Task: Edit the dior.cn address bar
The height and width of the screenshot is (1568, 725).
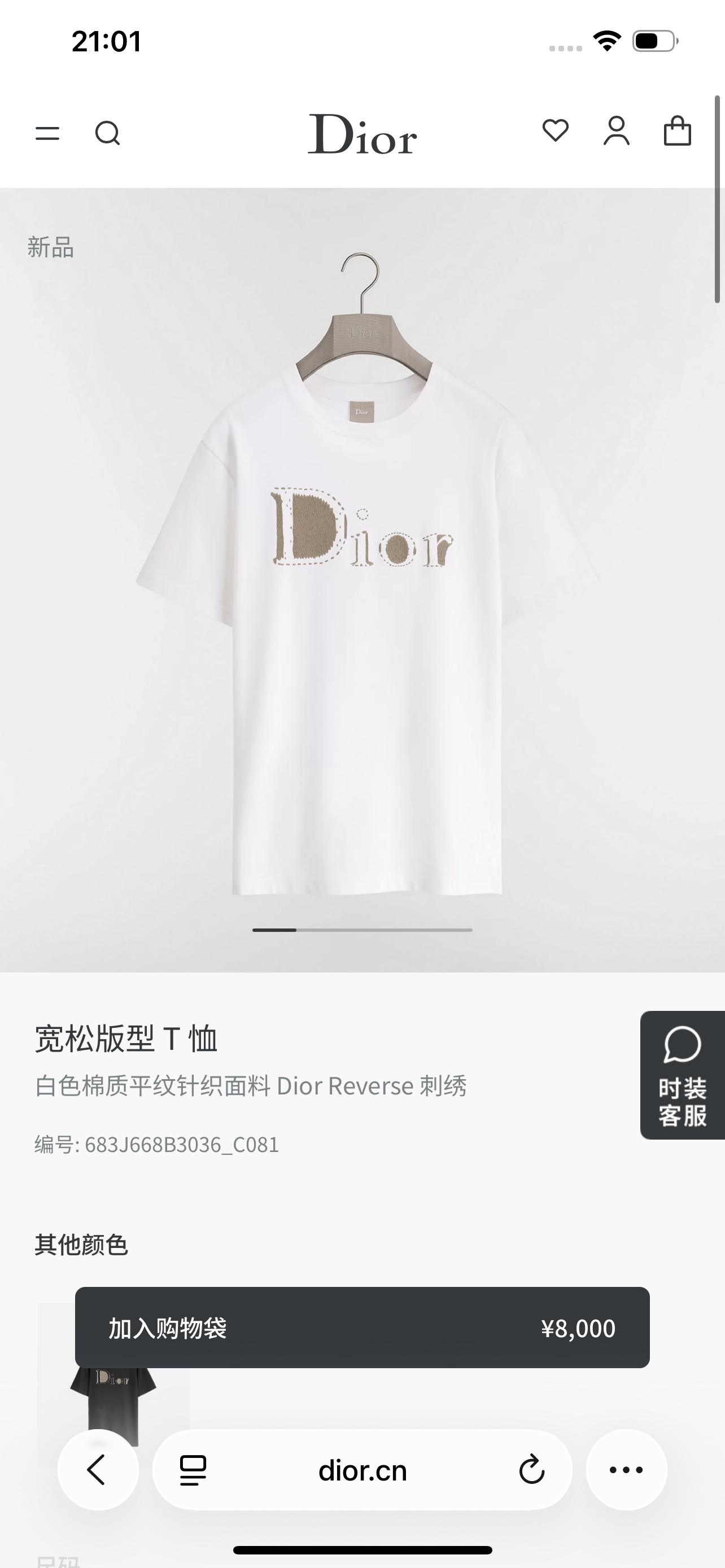Action: [362, 1470]
